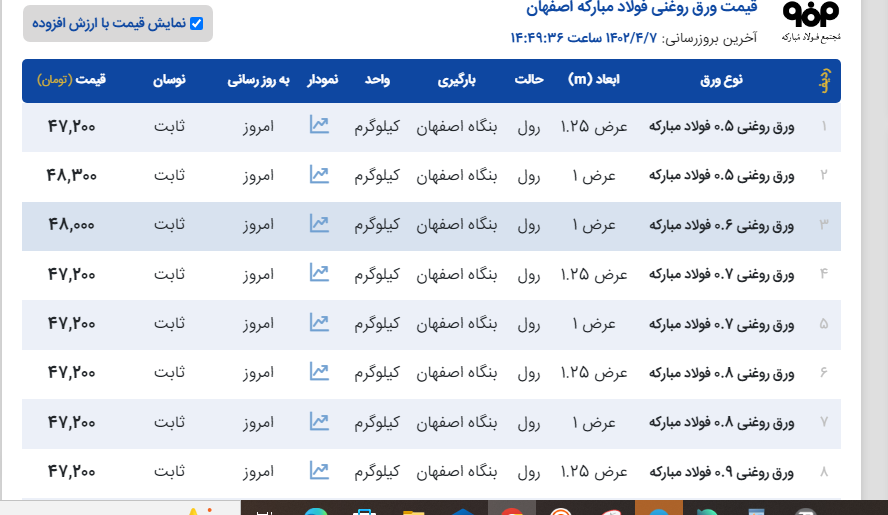Uncheck the نمایش قیمت با ارزش افزوده checkbox
The height and width of the screenshot is (515, 888).
[x=197, y=24]
